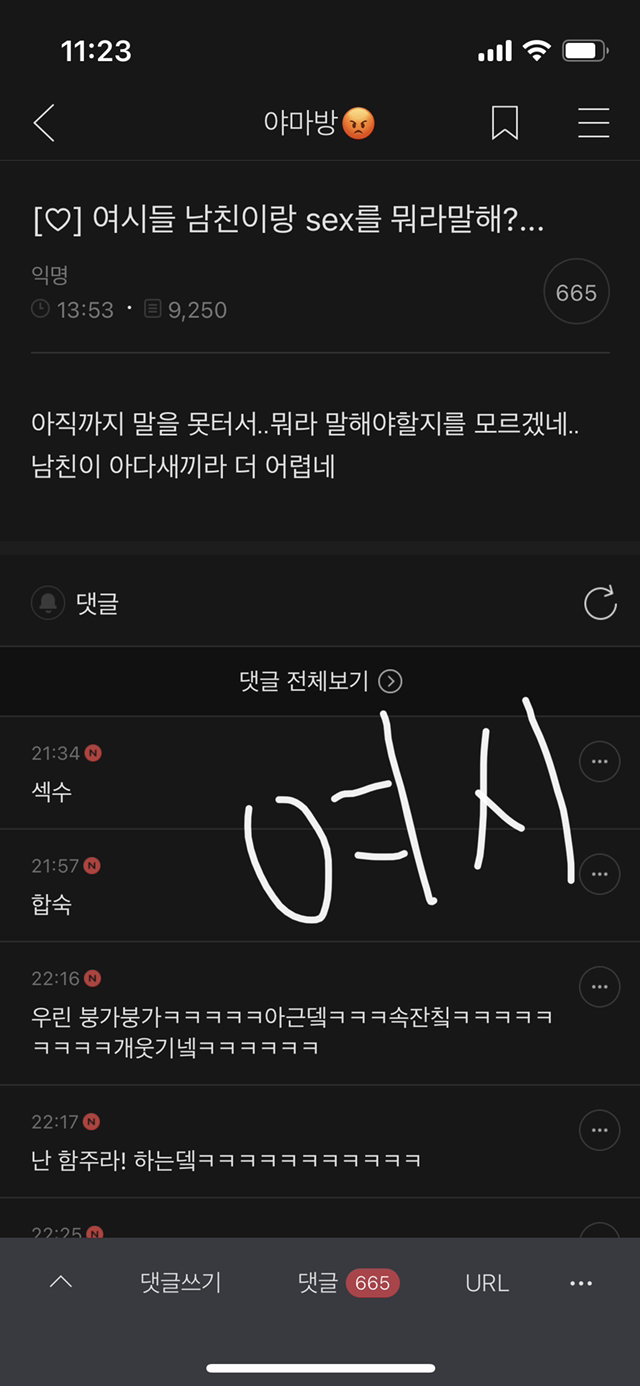640x1386 pixels.
Task: Toggle the comment notification bell
Action: click(x=48, y=603)
